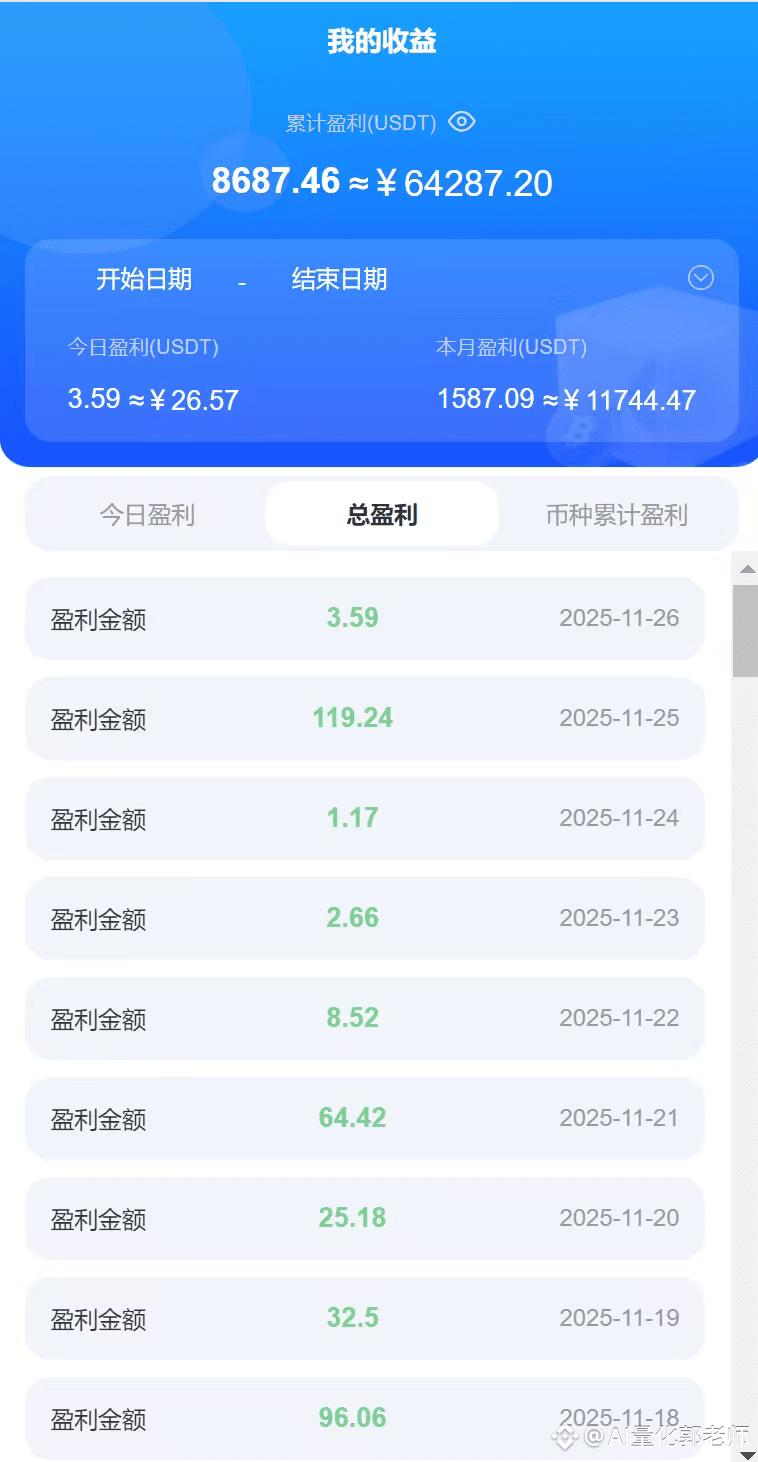The image size is (758, 1462).
Task: Hide the cumulative profit with the eye icon
Action: point(461,122)
